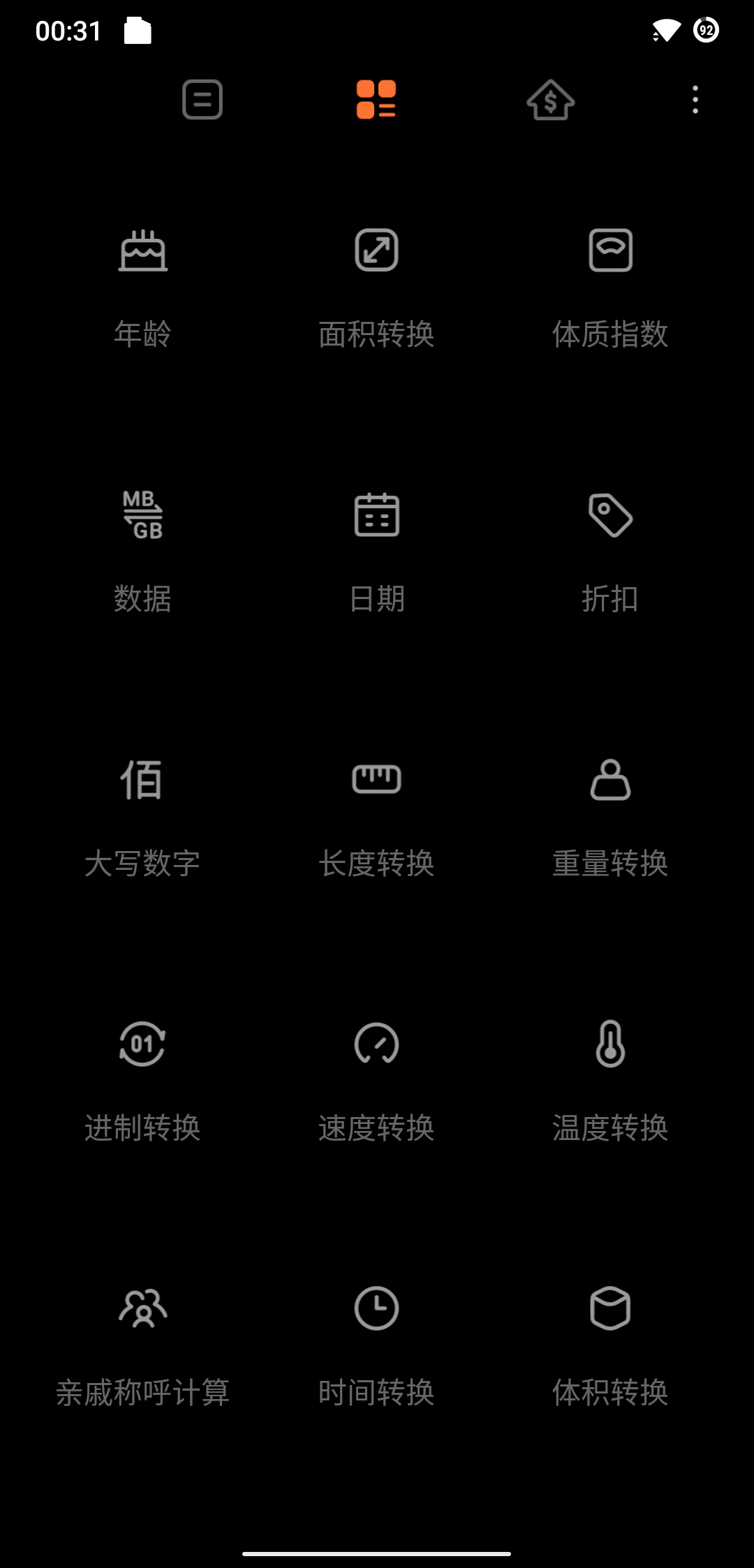The image size is (754, 1568).
Task: Open the 折扣 discount calculator
Action: point(610,552)
